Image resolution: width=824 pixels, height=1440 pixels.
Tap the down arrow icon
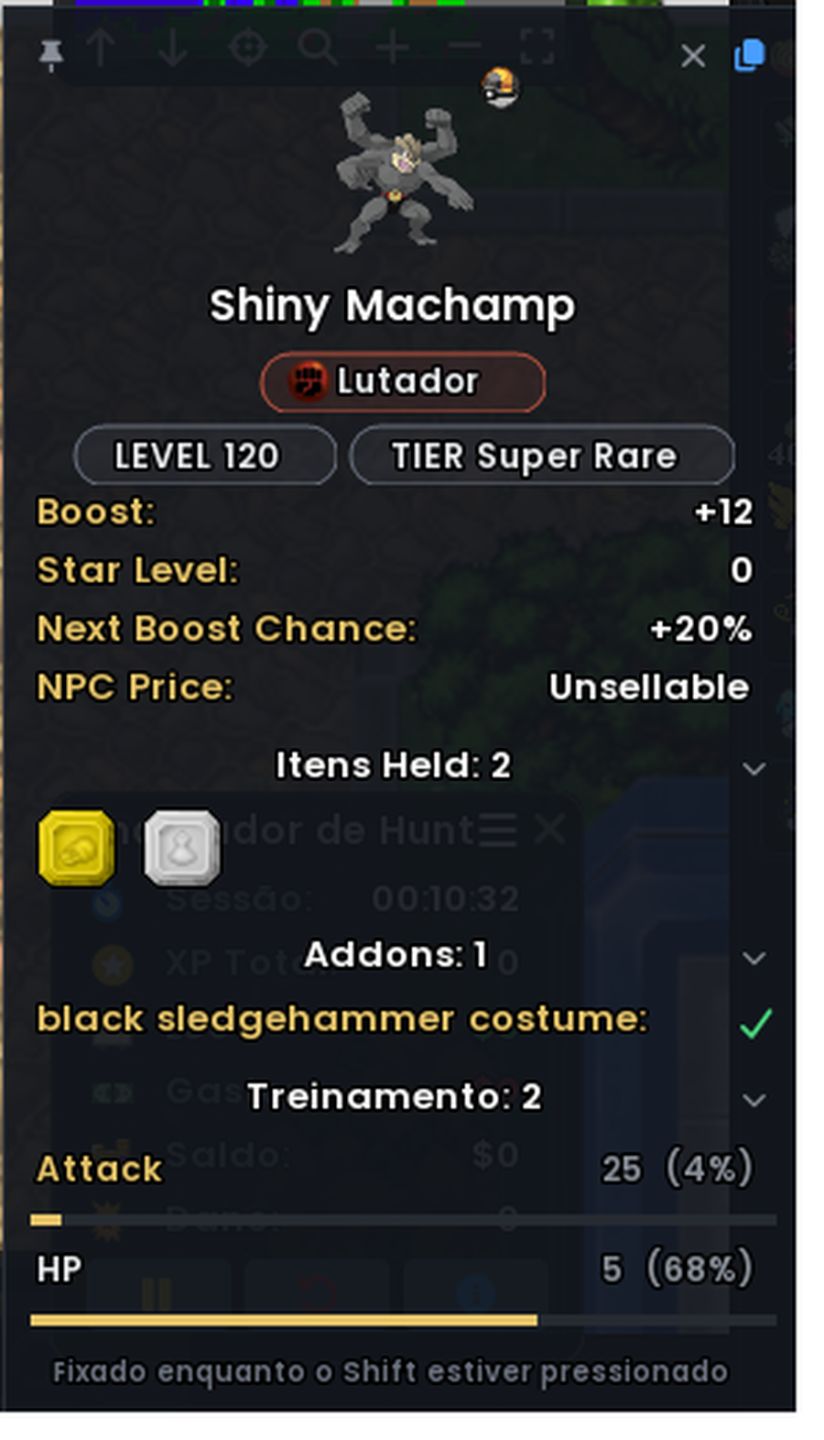point(173,48)
